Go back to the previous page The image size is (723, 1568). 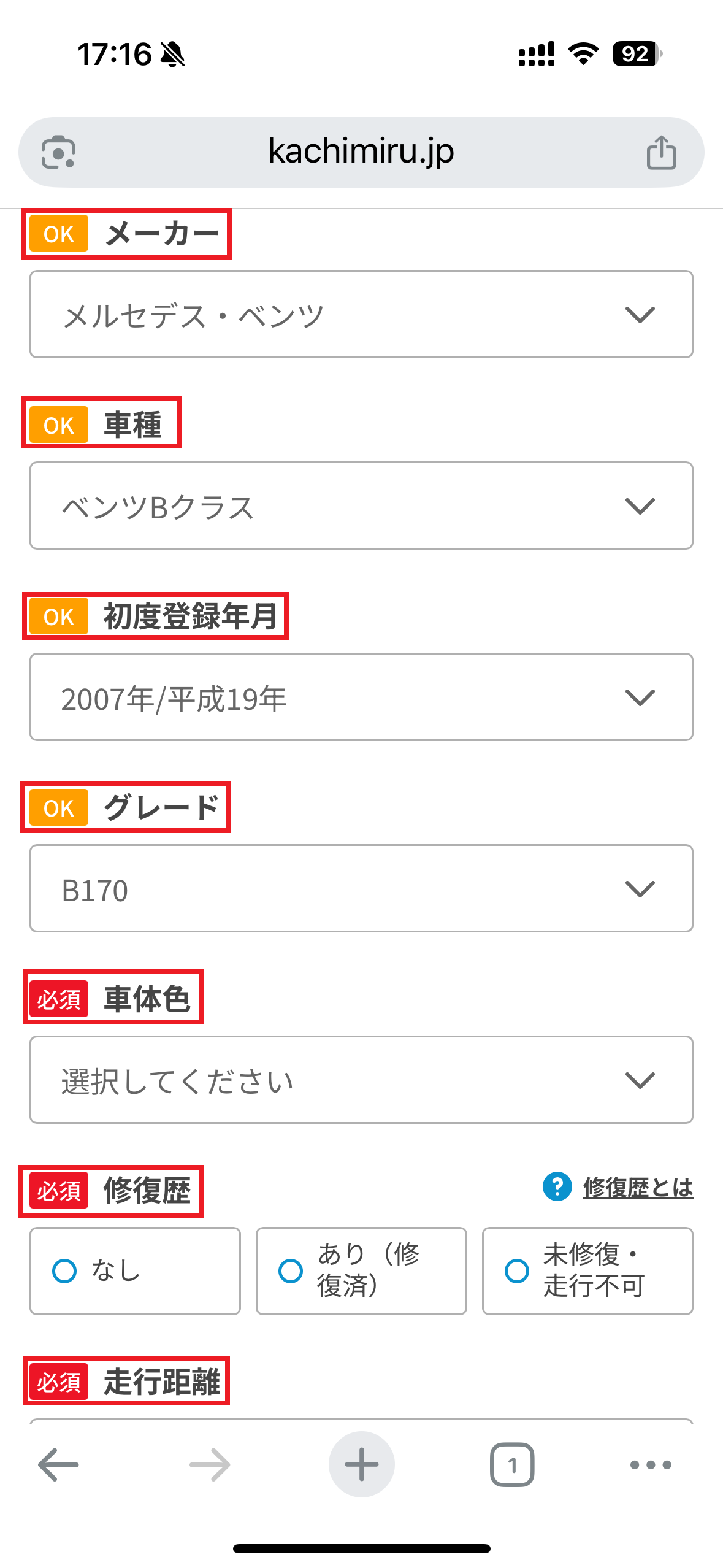(x=58, y=1465)
